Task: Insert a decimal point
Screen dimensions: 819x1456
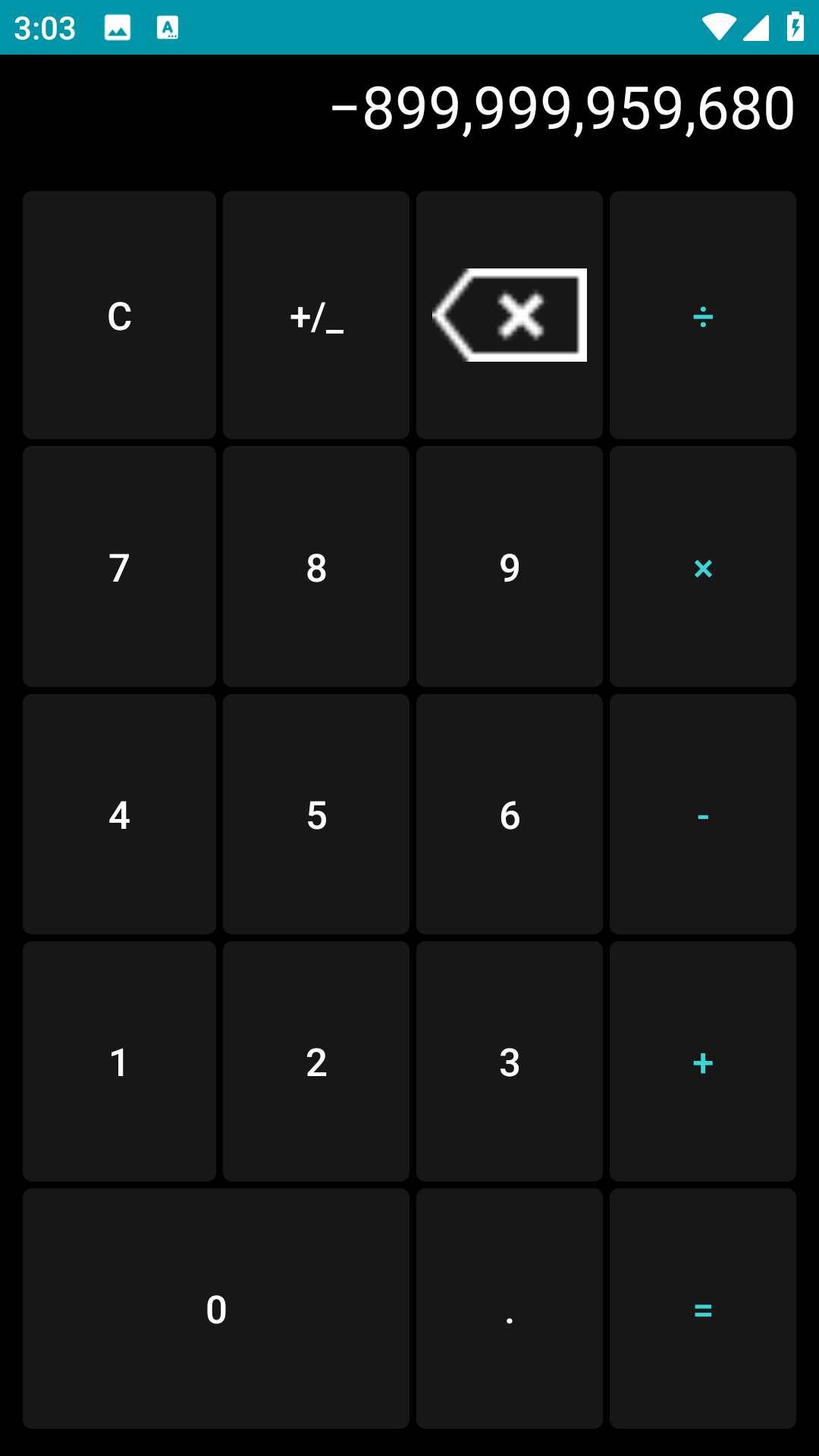Action: coord(510,1309)
